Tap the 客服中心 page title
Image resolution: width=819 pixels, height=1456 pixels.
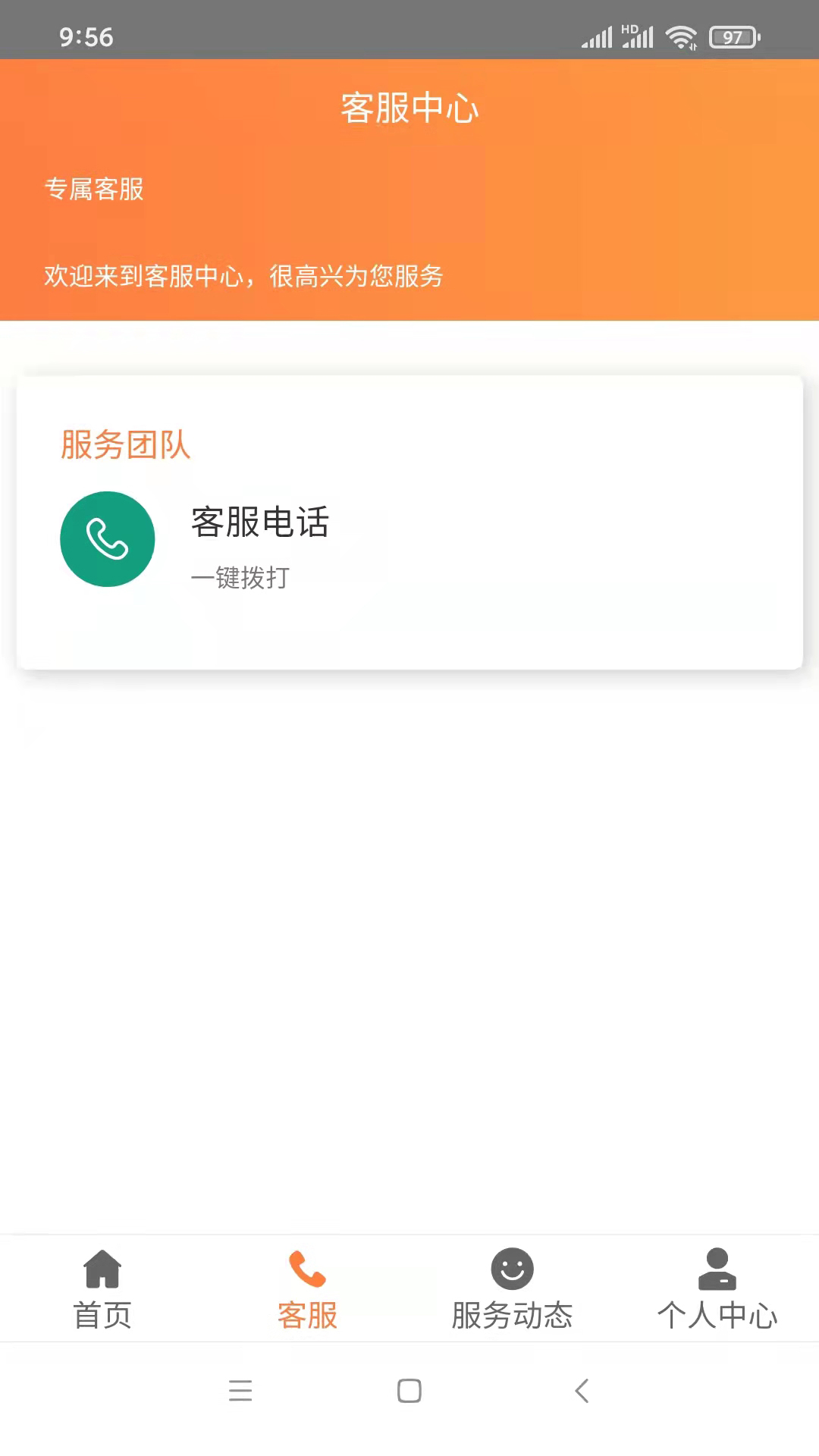[x=409, y=108]
